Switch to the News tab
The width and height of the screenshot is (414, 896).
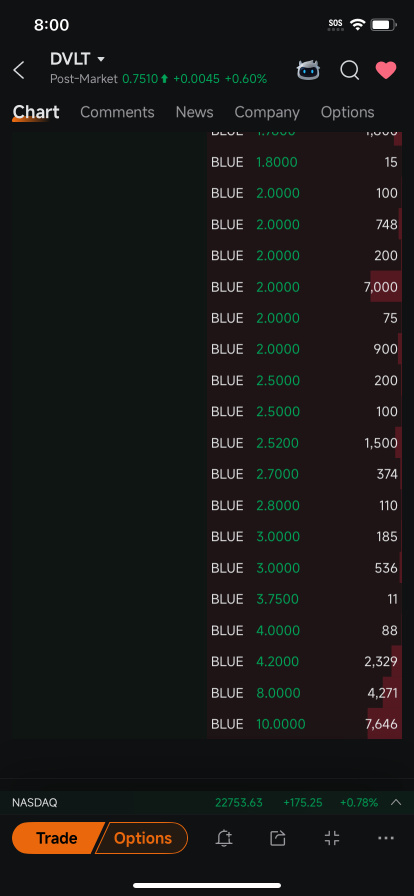coord(194,112)
